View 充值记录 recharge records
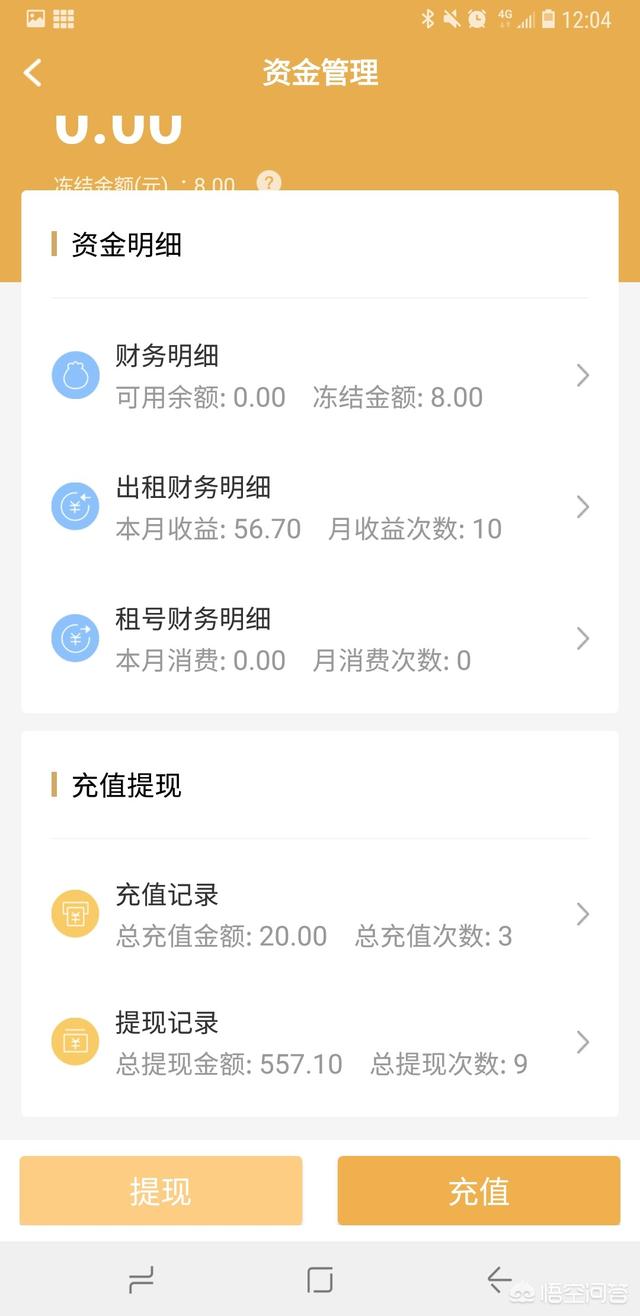Image resolution: width=640 pixels, height=1316 pixels. click(320, 915)
